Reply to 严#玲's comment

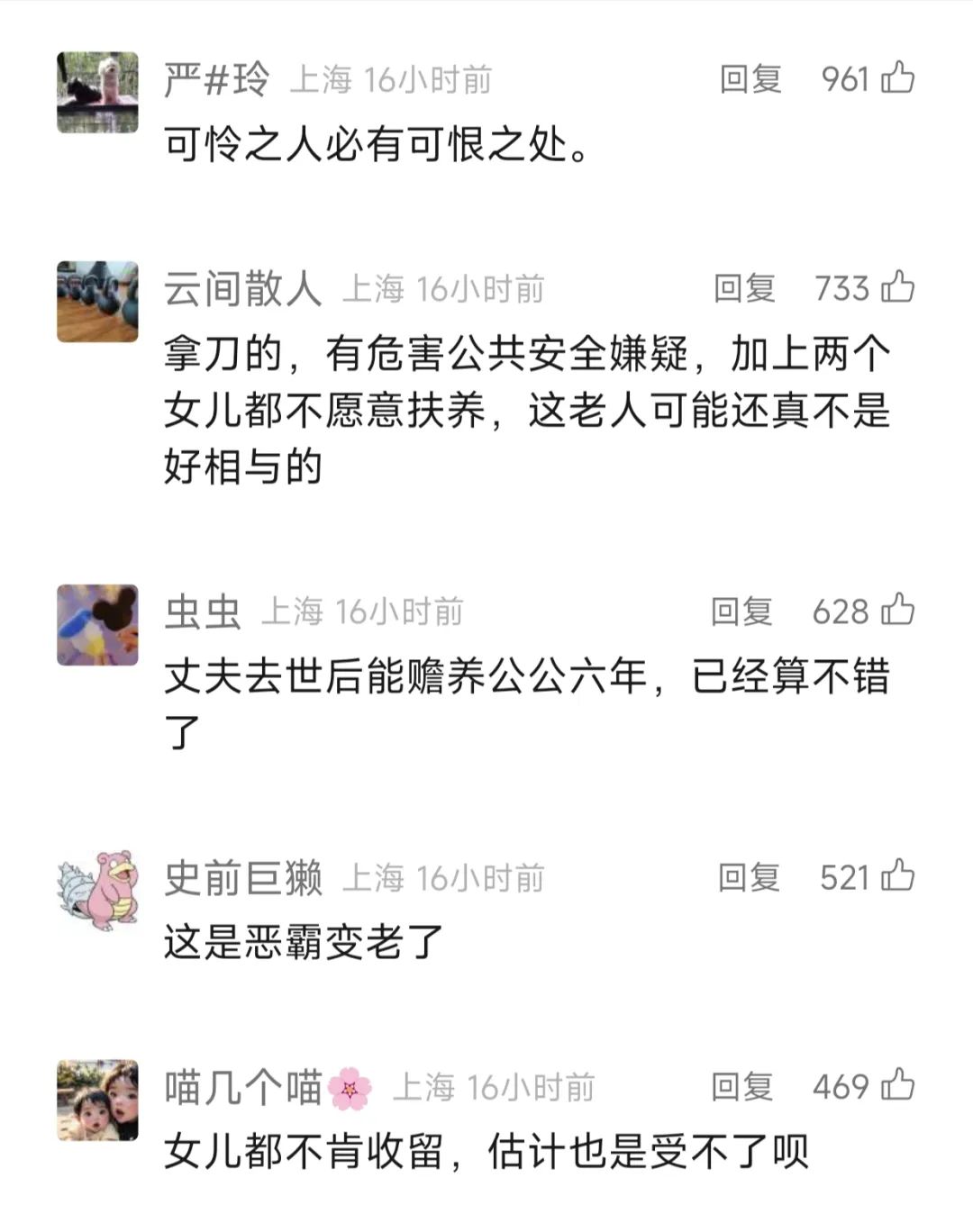pyautogui.click(x=750, y=79)
